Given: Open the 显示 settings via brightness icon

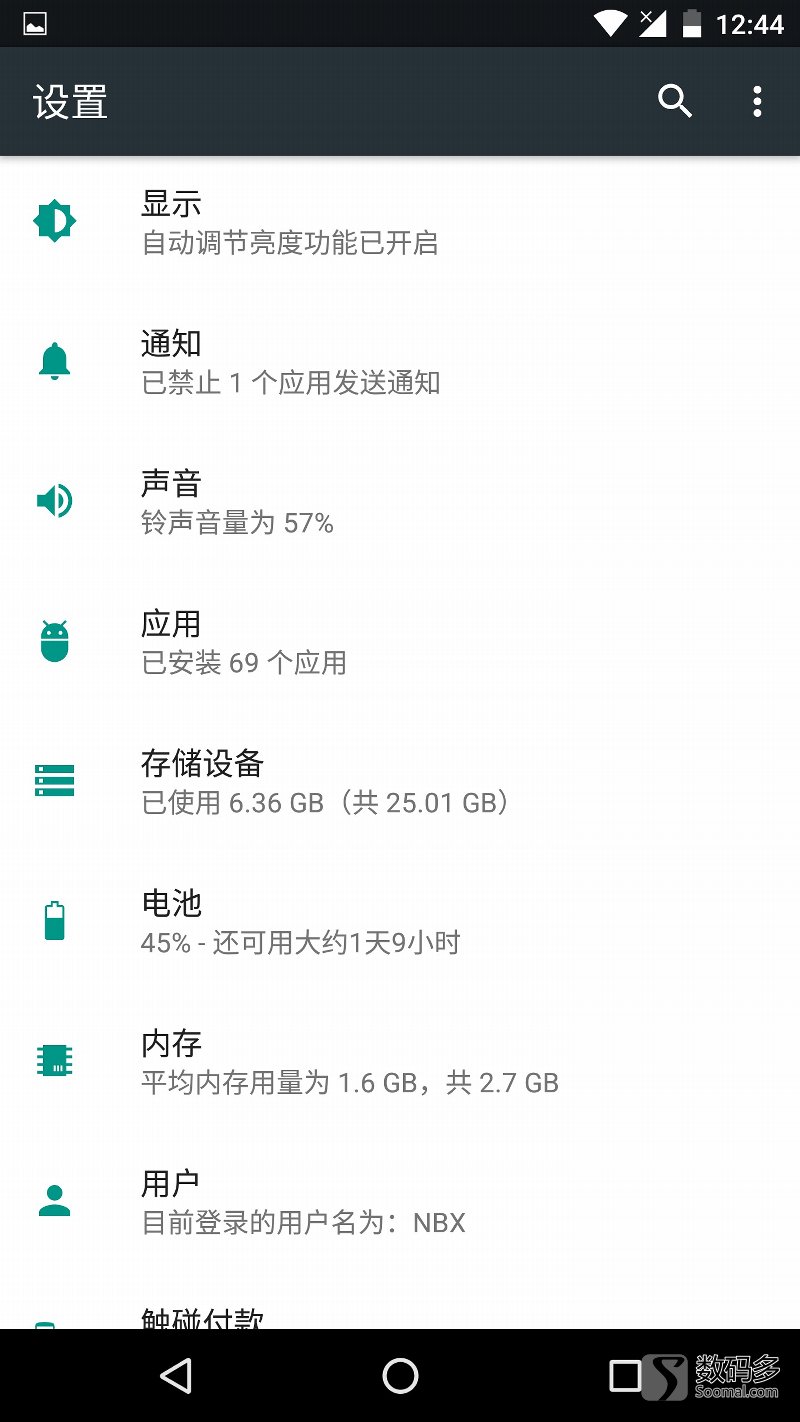Looking at the screenshot, I should click(55, 219).
